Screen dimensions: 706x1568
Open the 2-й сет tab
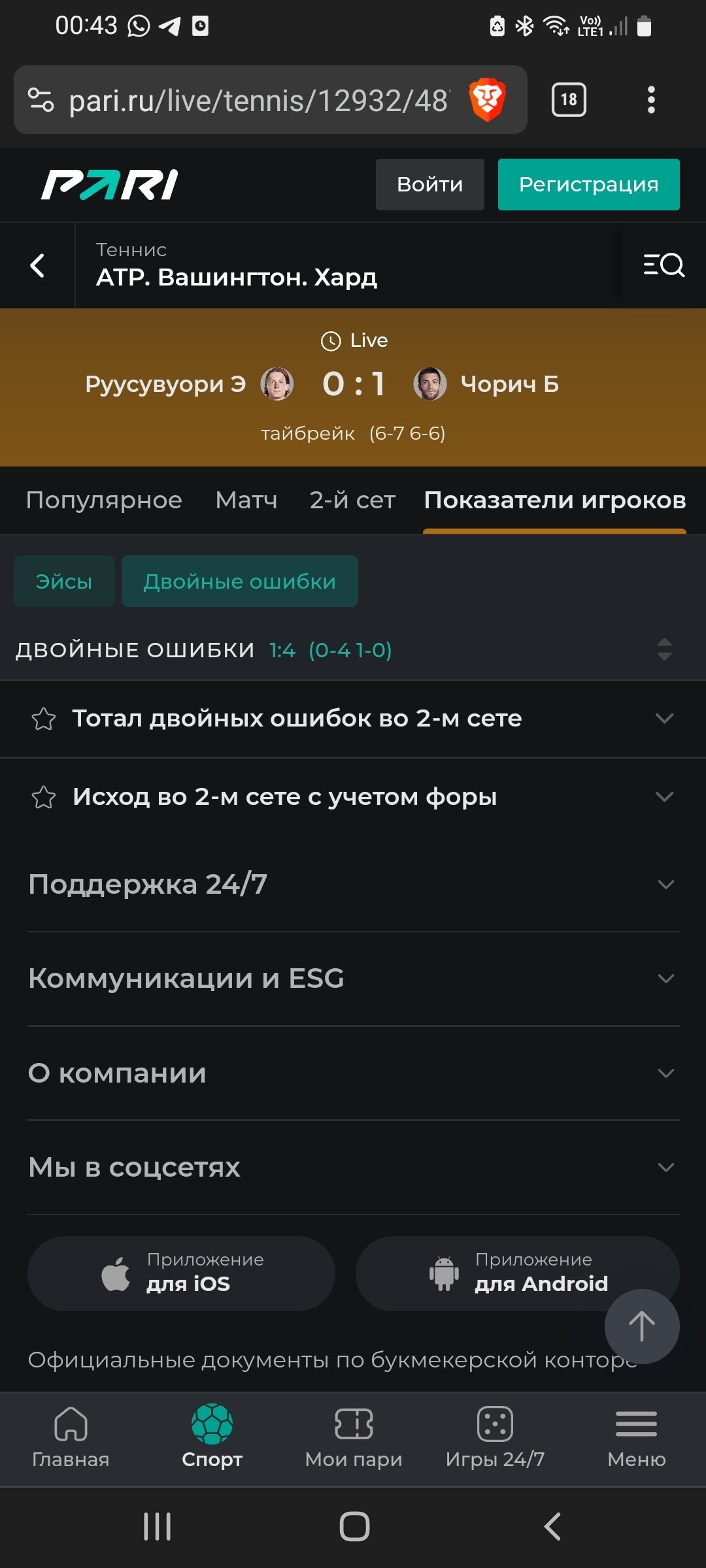352,500
